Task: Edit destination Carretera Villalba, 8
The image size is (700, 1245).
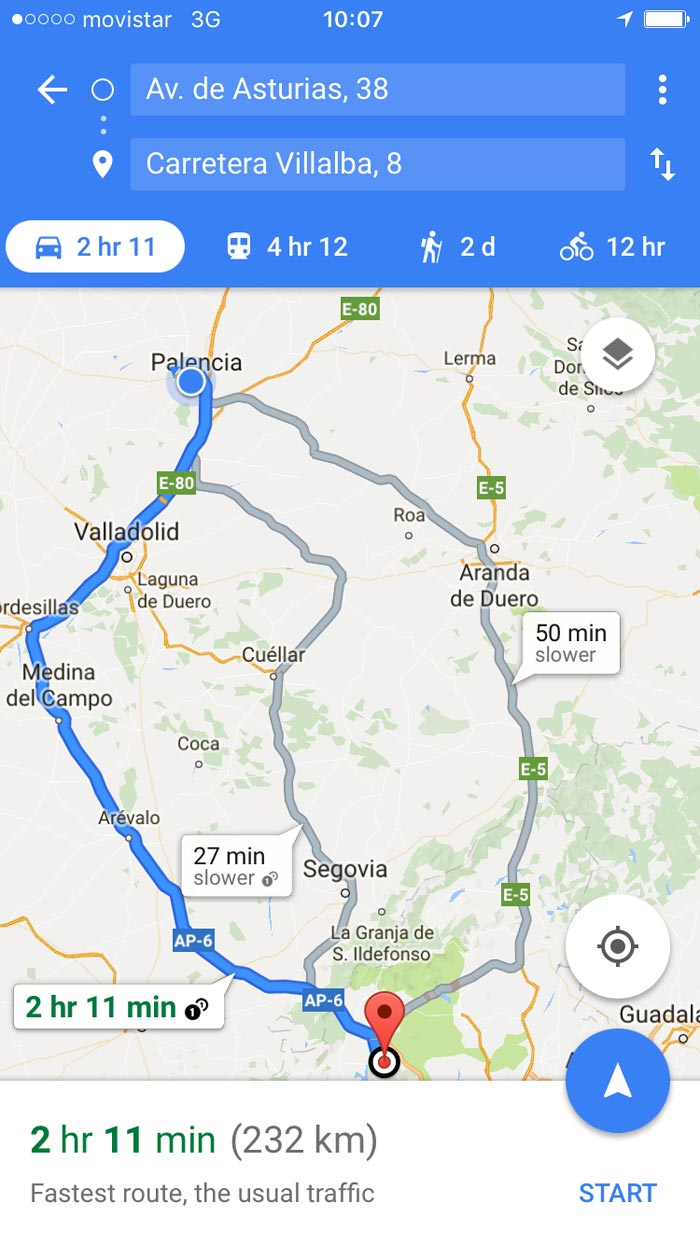Action: 377,164
